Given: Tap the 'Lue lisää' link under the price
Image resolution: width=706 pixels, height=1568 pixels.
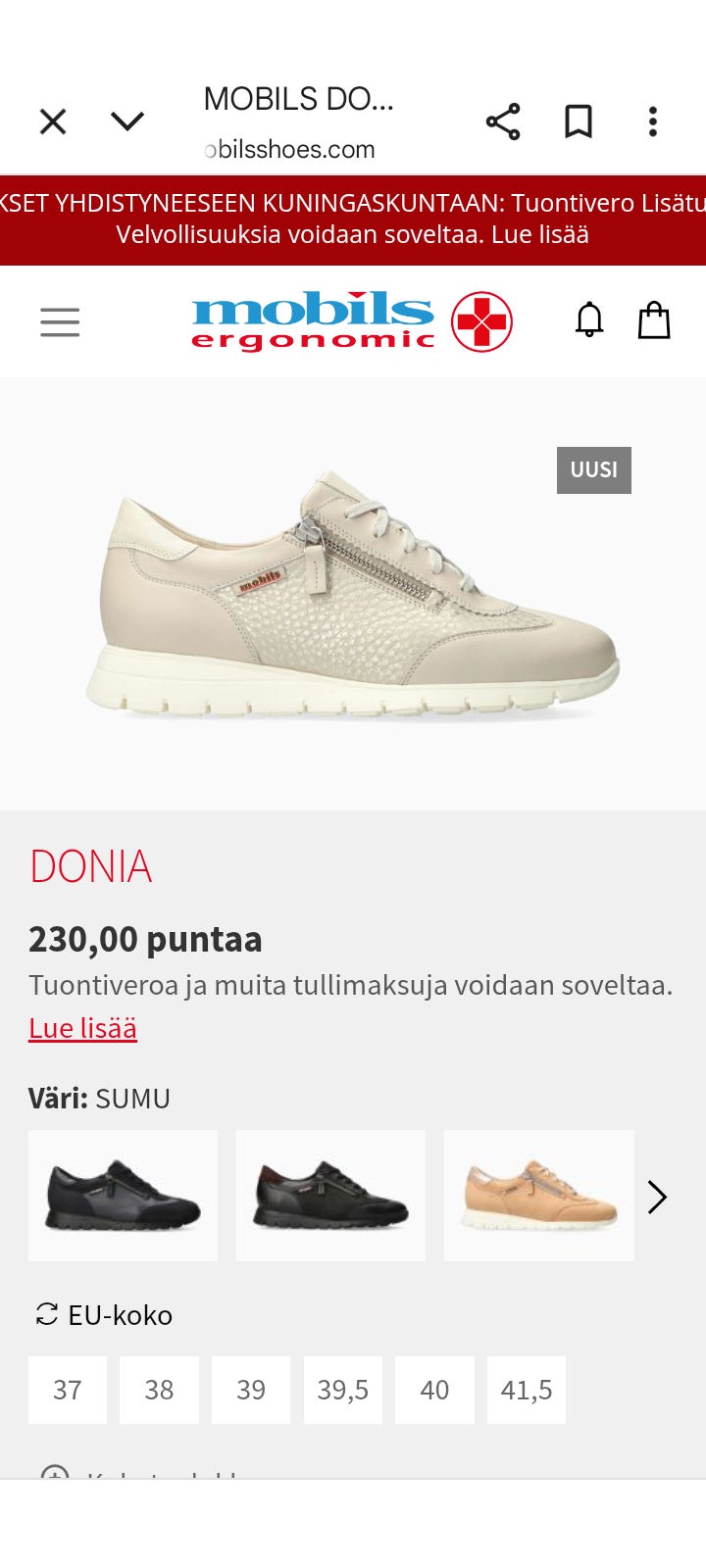Looking at the screenshot, I should (83, 1028).
